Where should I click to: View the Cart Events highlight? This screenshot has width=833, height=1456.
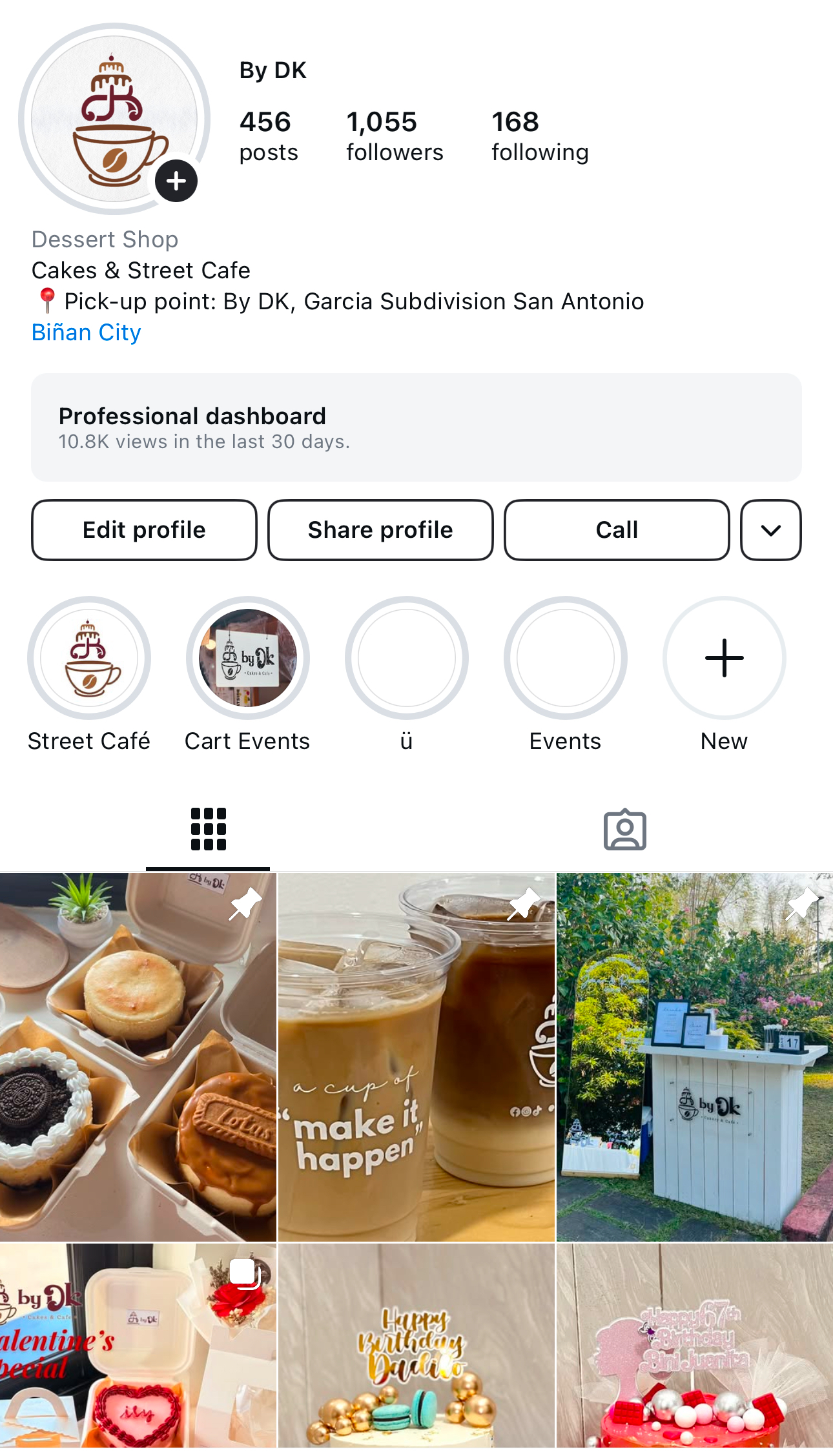point(248,658)
